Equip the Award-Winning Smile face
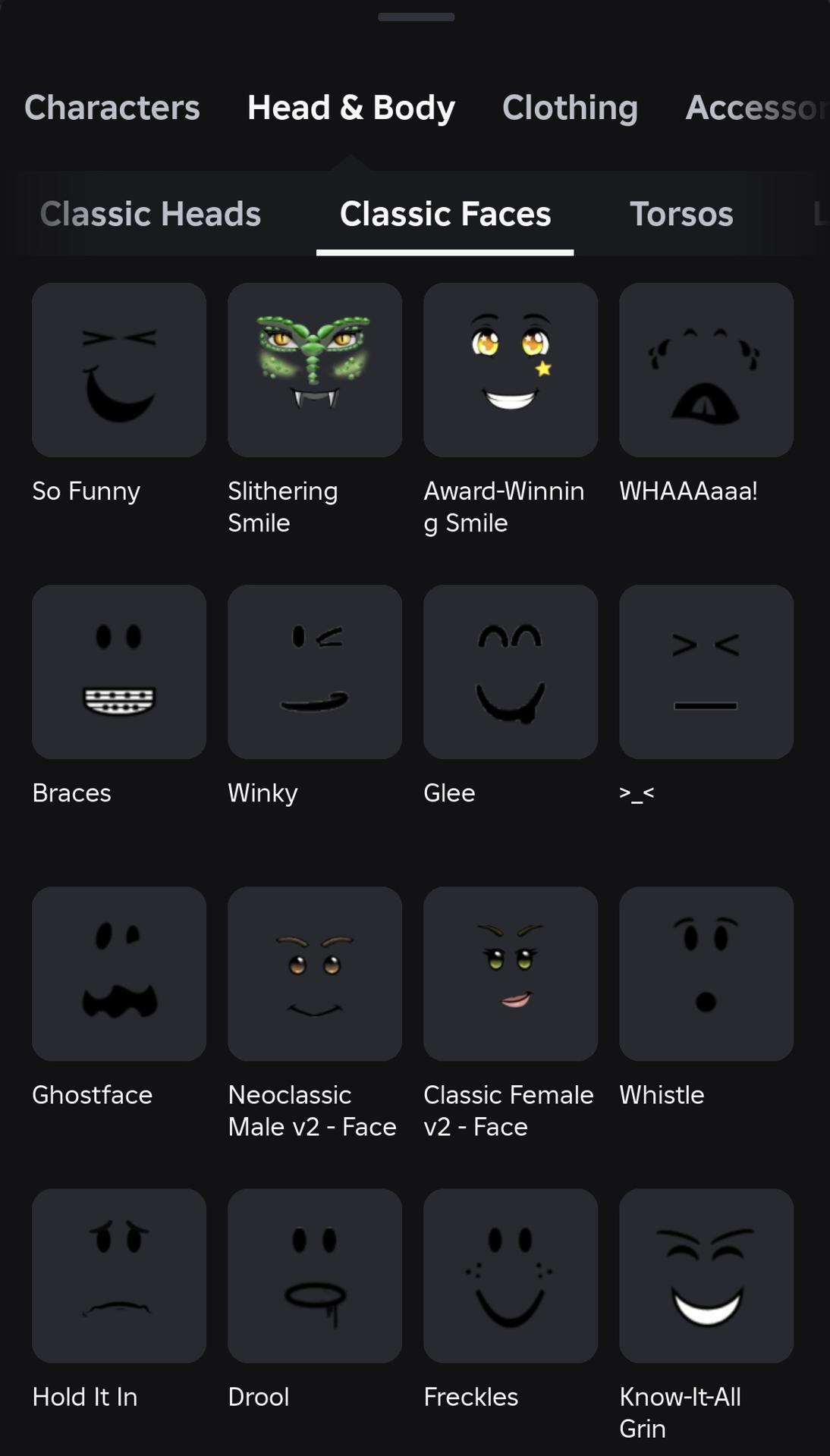Viewport: 830px width, 1456px height. [x=511, y=370]
